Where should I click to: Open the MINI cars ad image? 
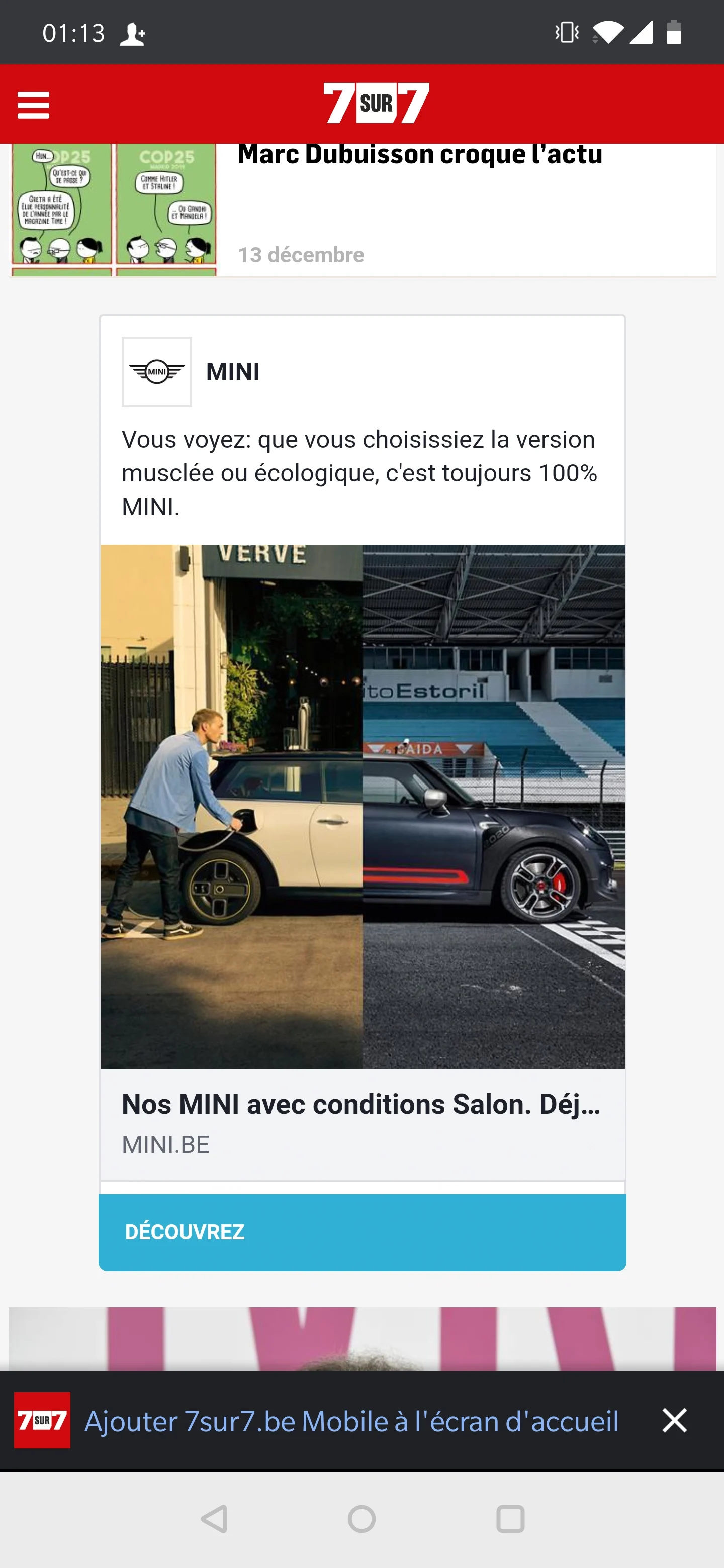pyautogui.click(x=363, y=806)
